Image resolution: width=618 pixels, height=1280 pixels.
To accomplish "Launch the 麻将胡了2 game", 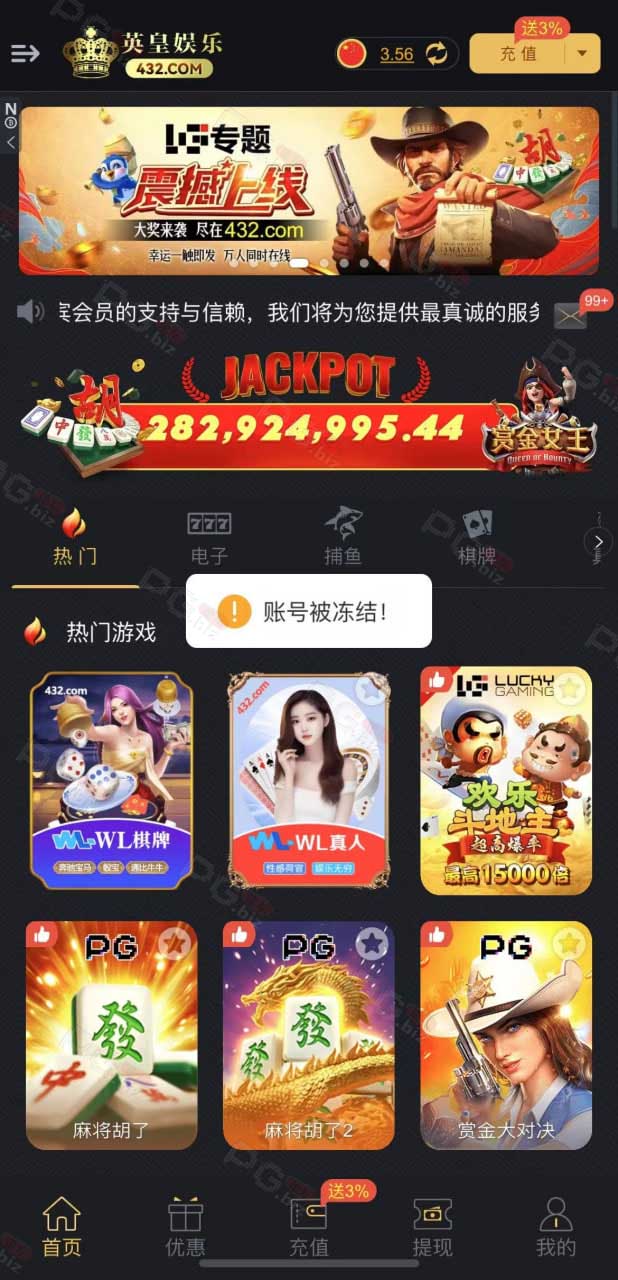I will [x=309, y=1036].
